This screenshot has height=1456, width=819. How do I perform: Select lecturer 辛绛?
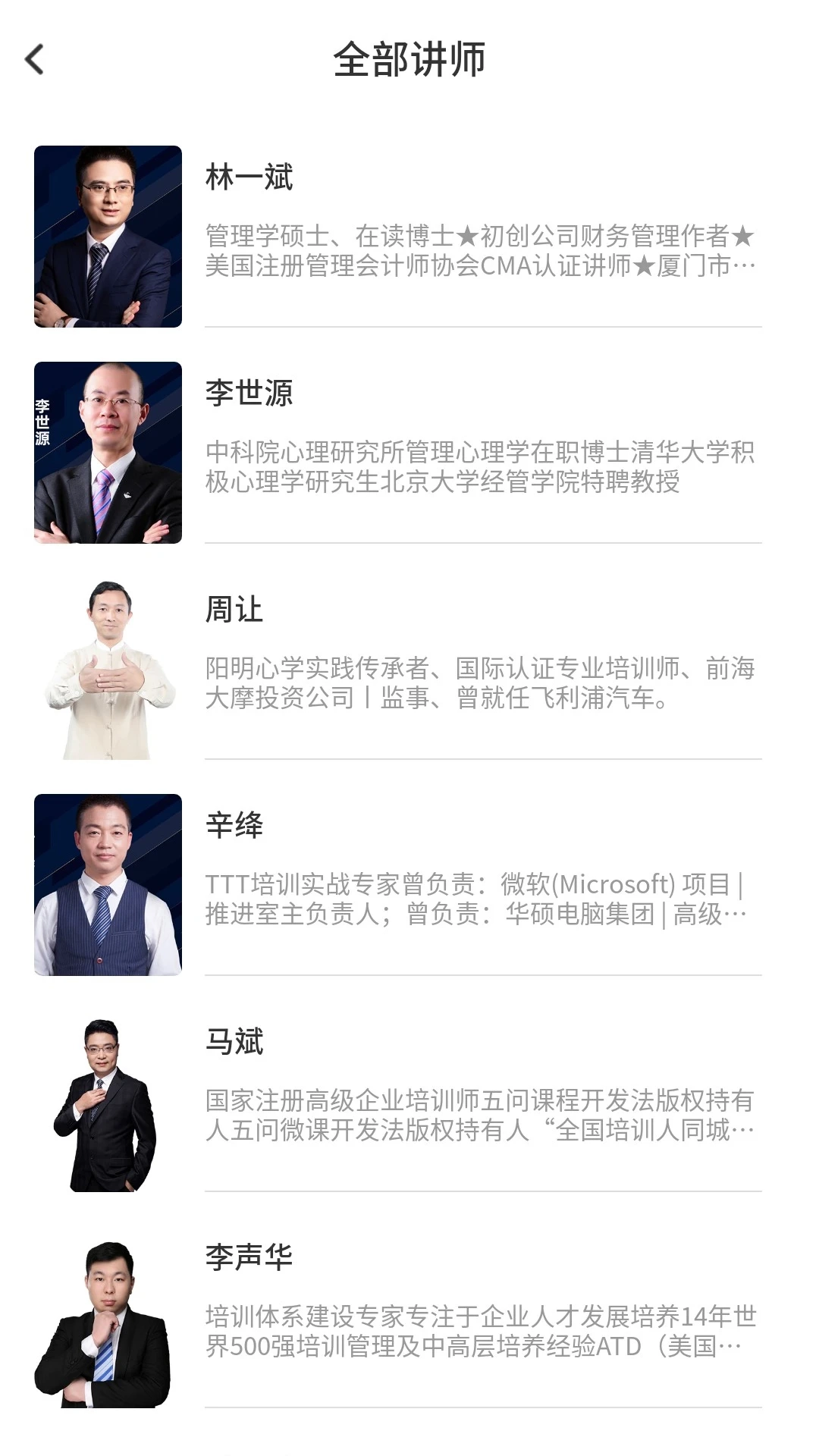(230, 824)
